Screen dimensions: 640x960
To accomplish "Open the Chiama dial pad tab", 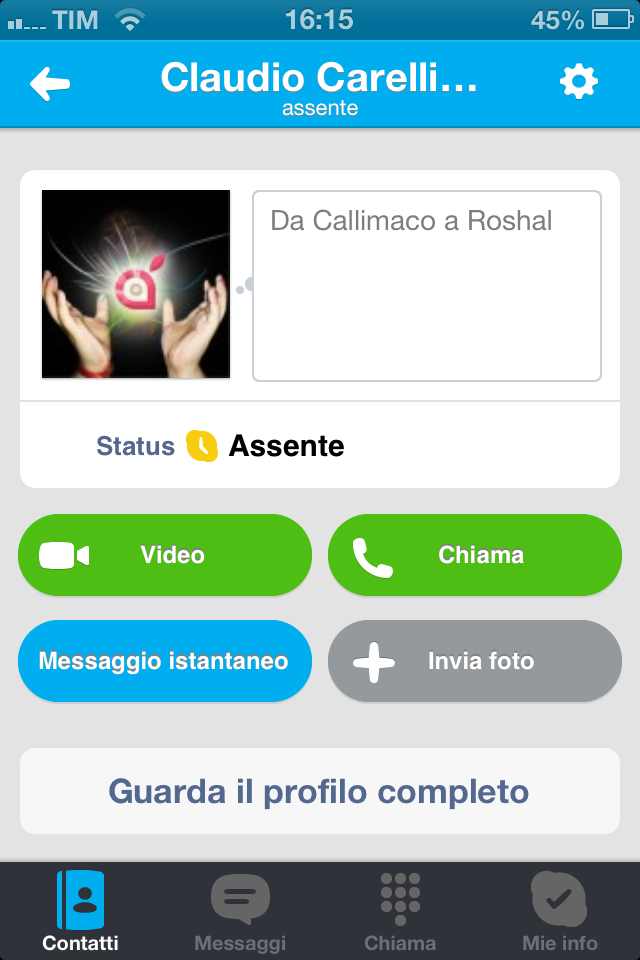I will click(400, 912).
